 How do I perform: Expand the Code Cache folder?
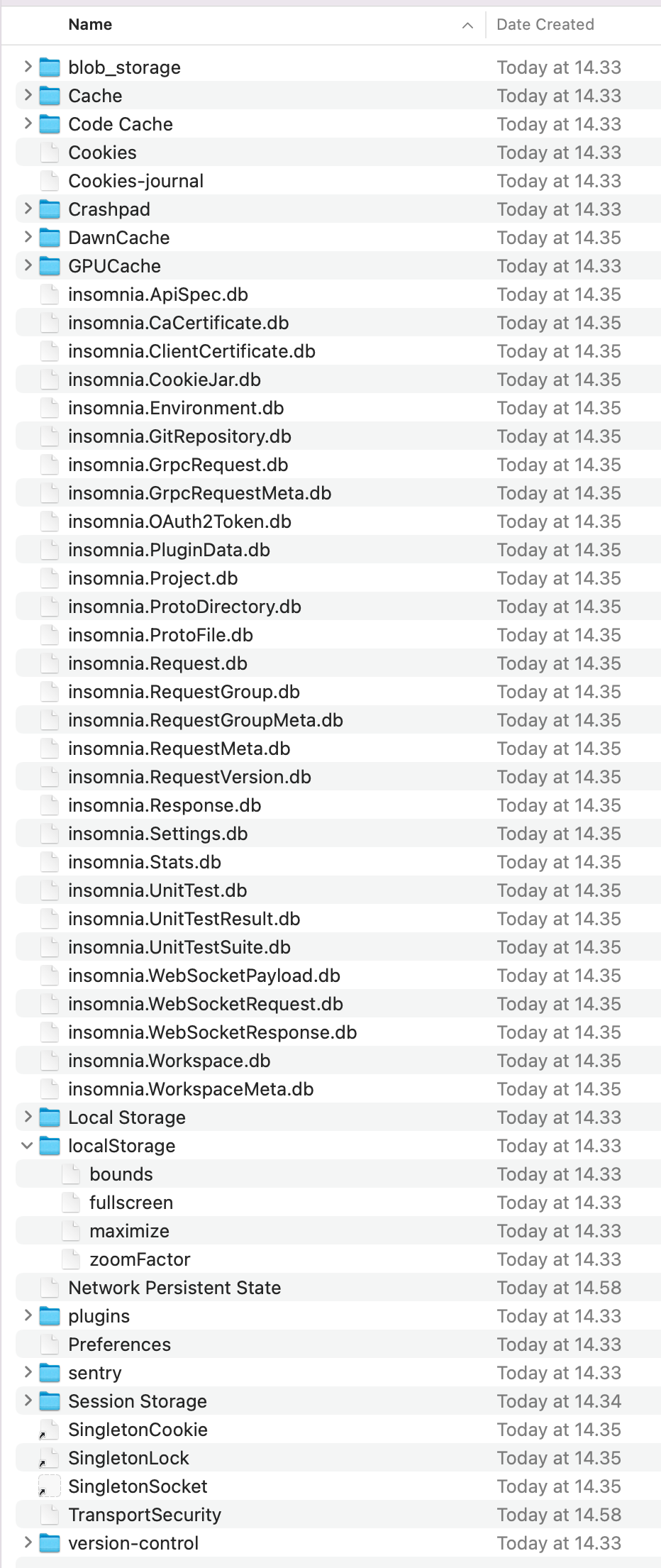tap(26, 123)
